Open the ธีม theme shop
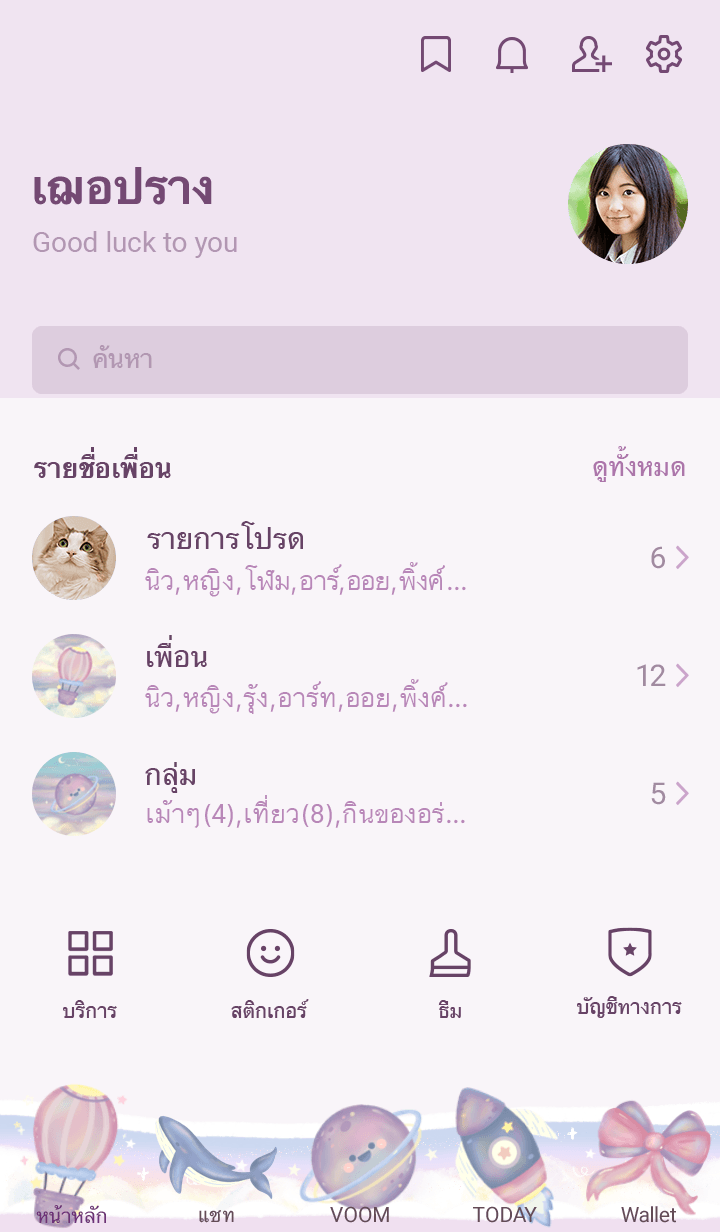The height and width of the screenshot is (1232, 720). (450, 974)
